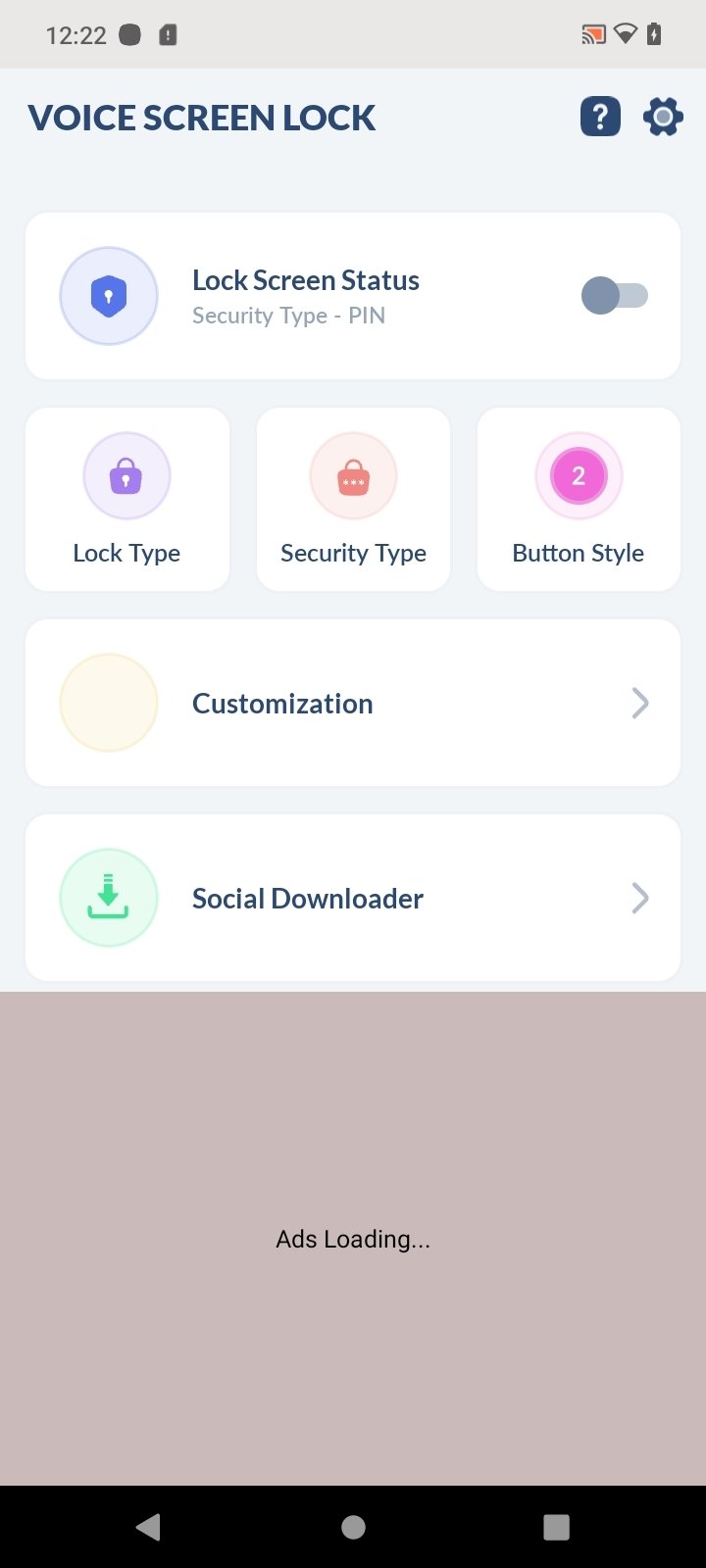Toggle the Lock Screen Status switch

click(x=615, y=295)
